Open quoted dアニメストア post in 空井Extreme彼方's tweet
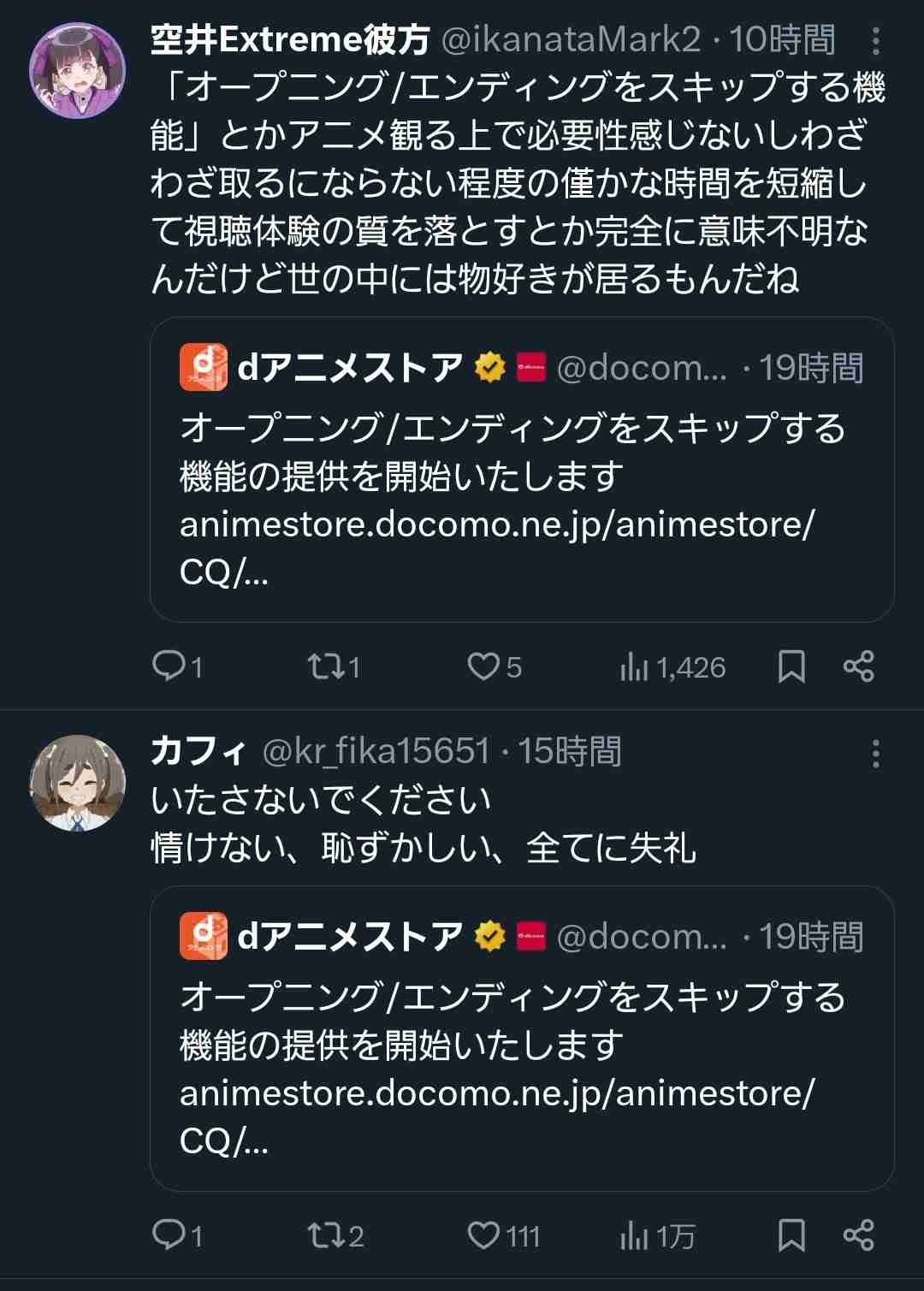This screenshot has width=924, height=1291. 522,469
